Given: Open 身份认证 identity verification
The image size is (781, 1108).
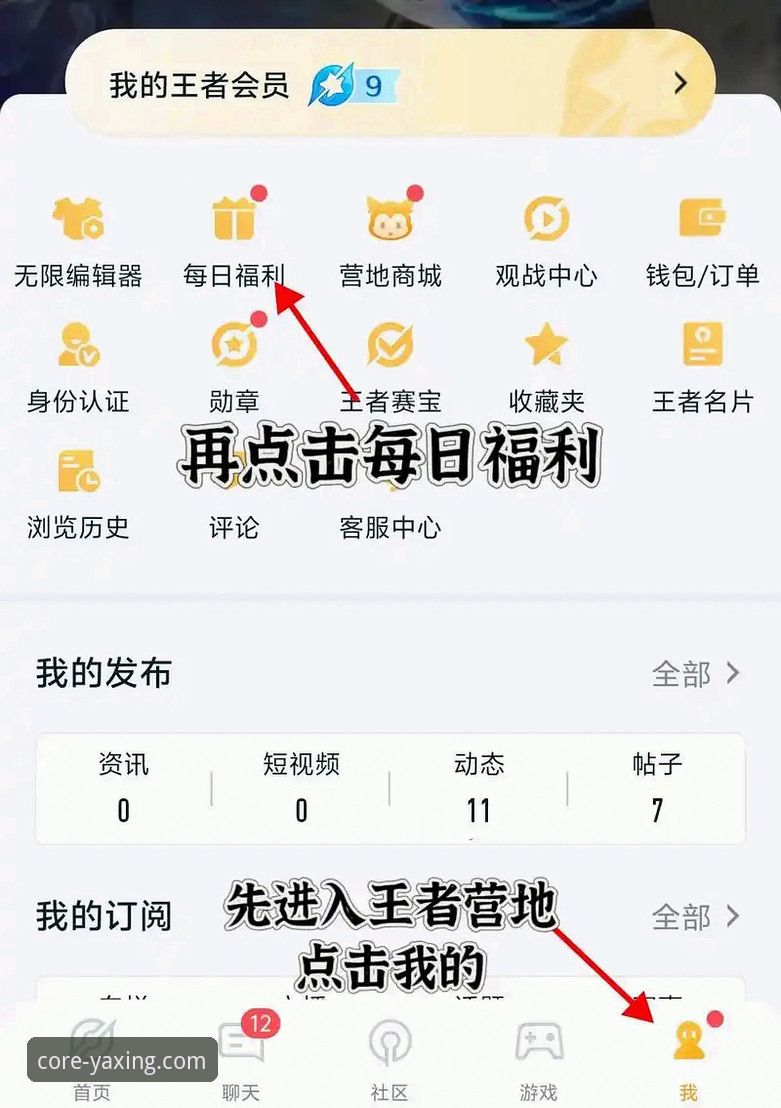Looking at the screenshot, I should pos(80,365).
